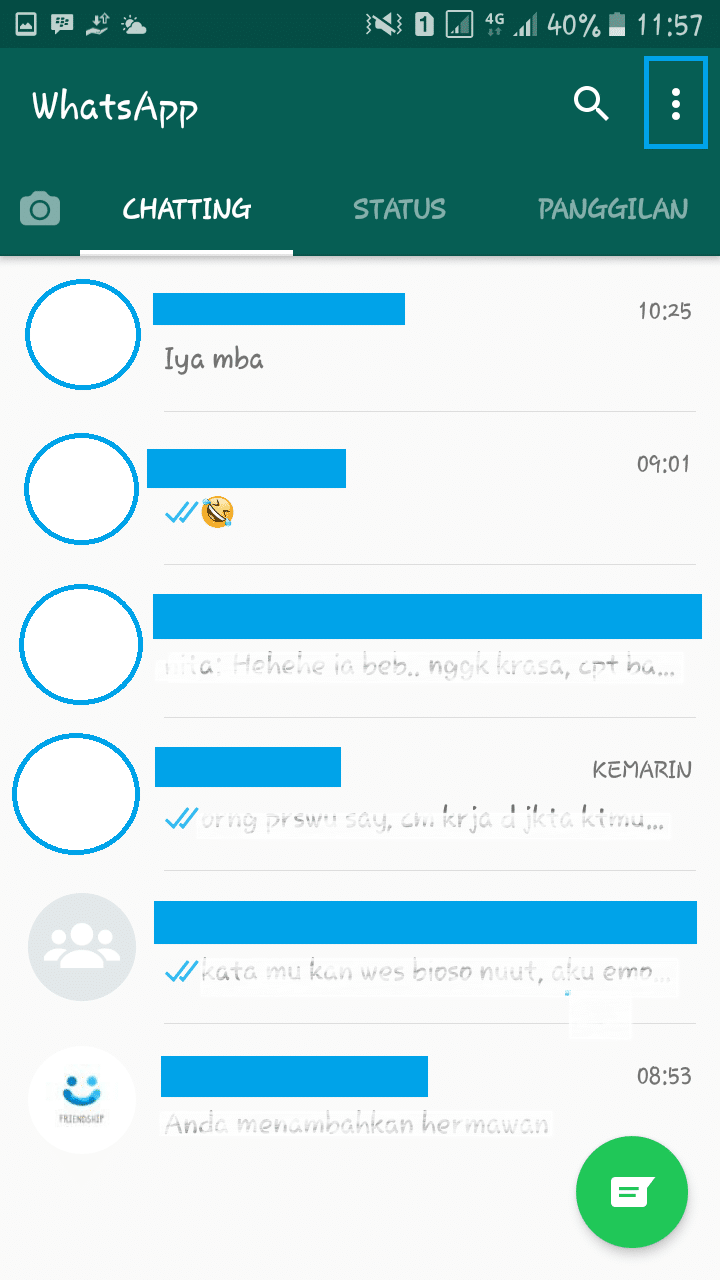Switch to the PANGGILAN tab
This screenshot has width=720, height=1280.
pyautogui.click(x=612, y=209)
